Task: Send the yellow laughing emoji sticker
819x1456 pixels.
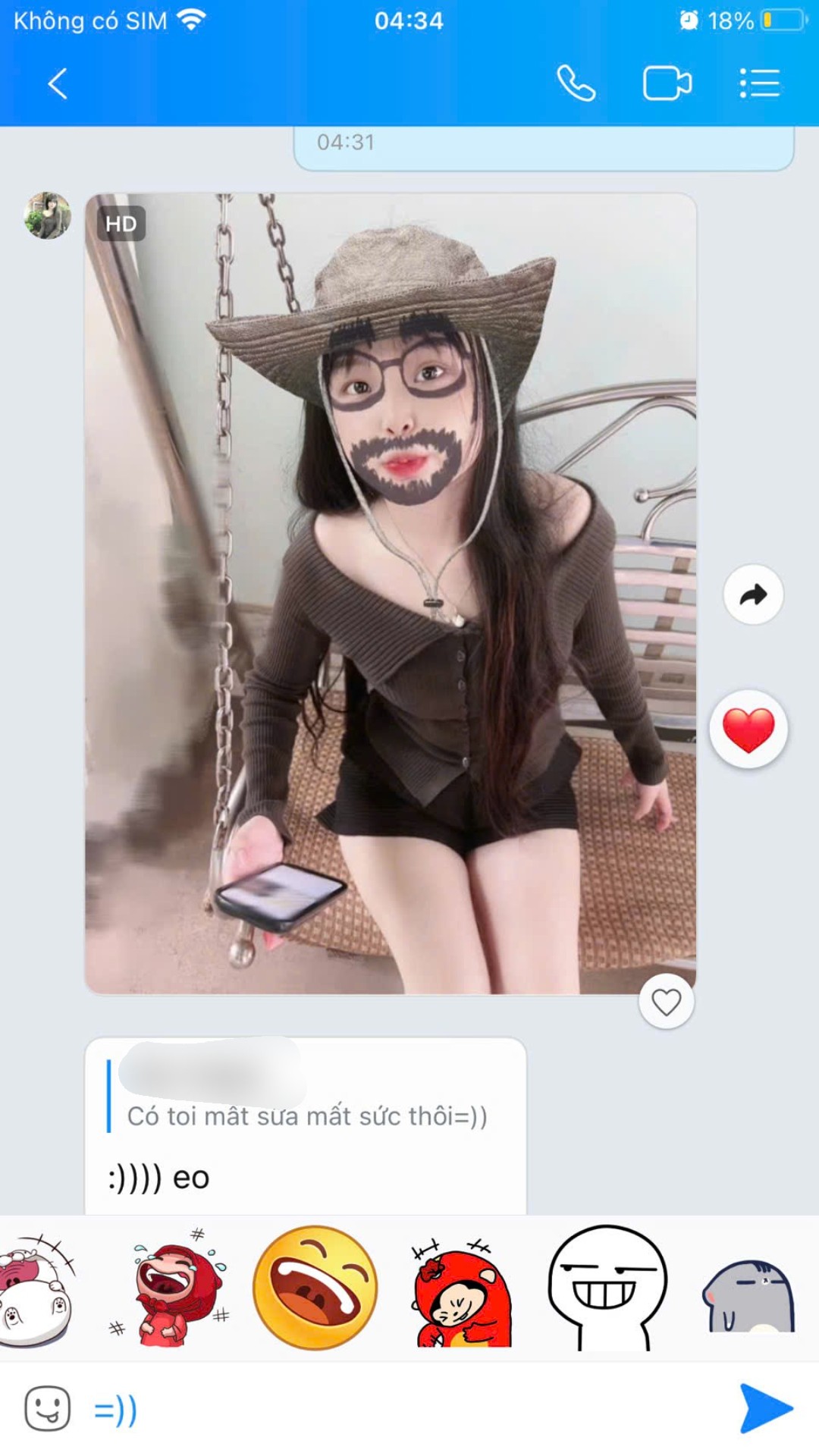Action: coord(315,1287)
